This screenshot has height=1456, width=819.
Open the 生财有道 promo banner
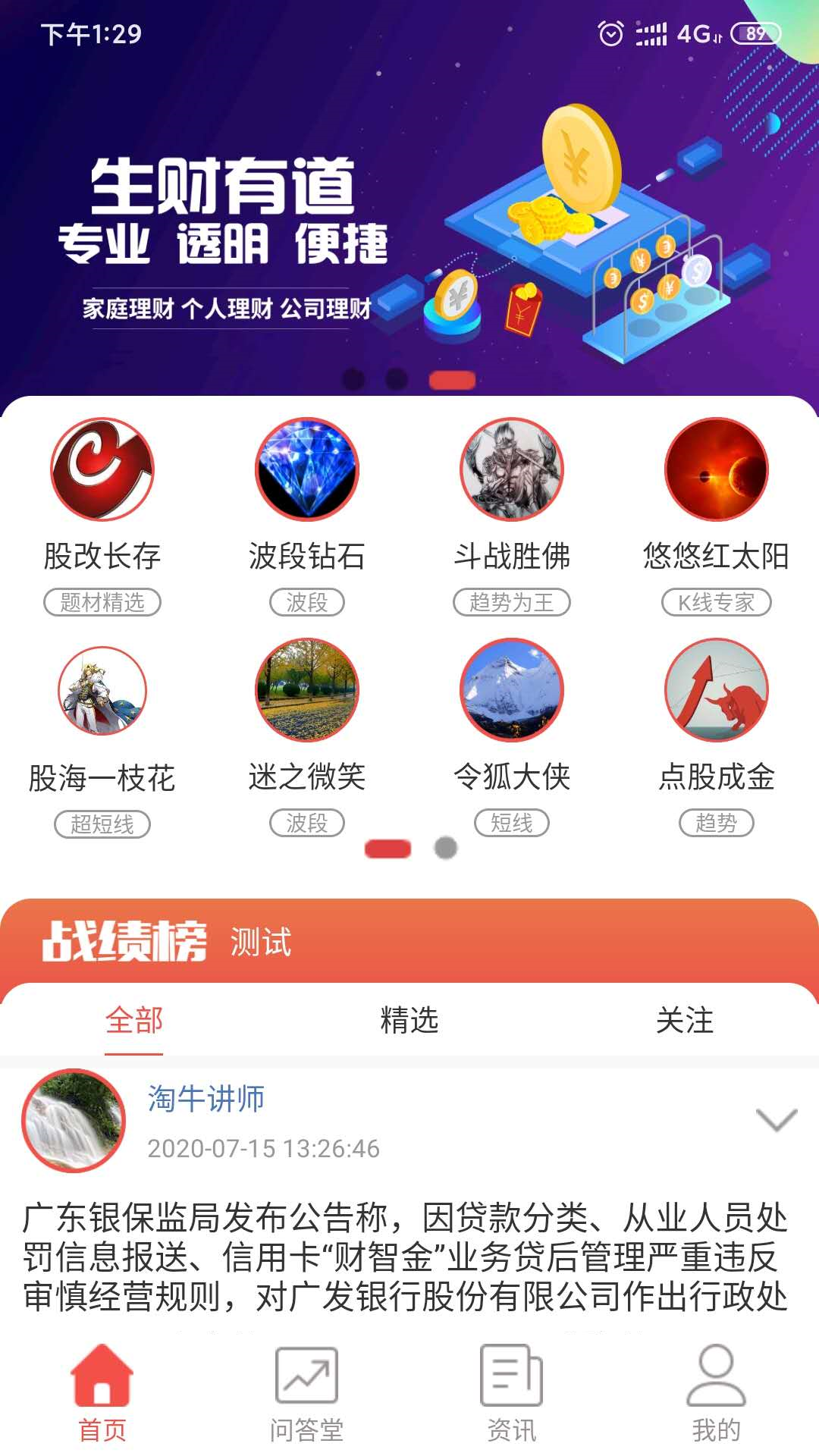point(409,227)
